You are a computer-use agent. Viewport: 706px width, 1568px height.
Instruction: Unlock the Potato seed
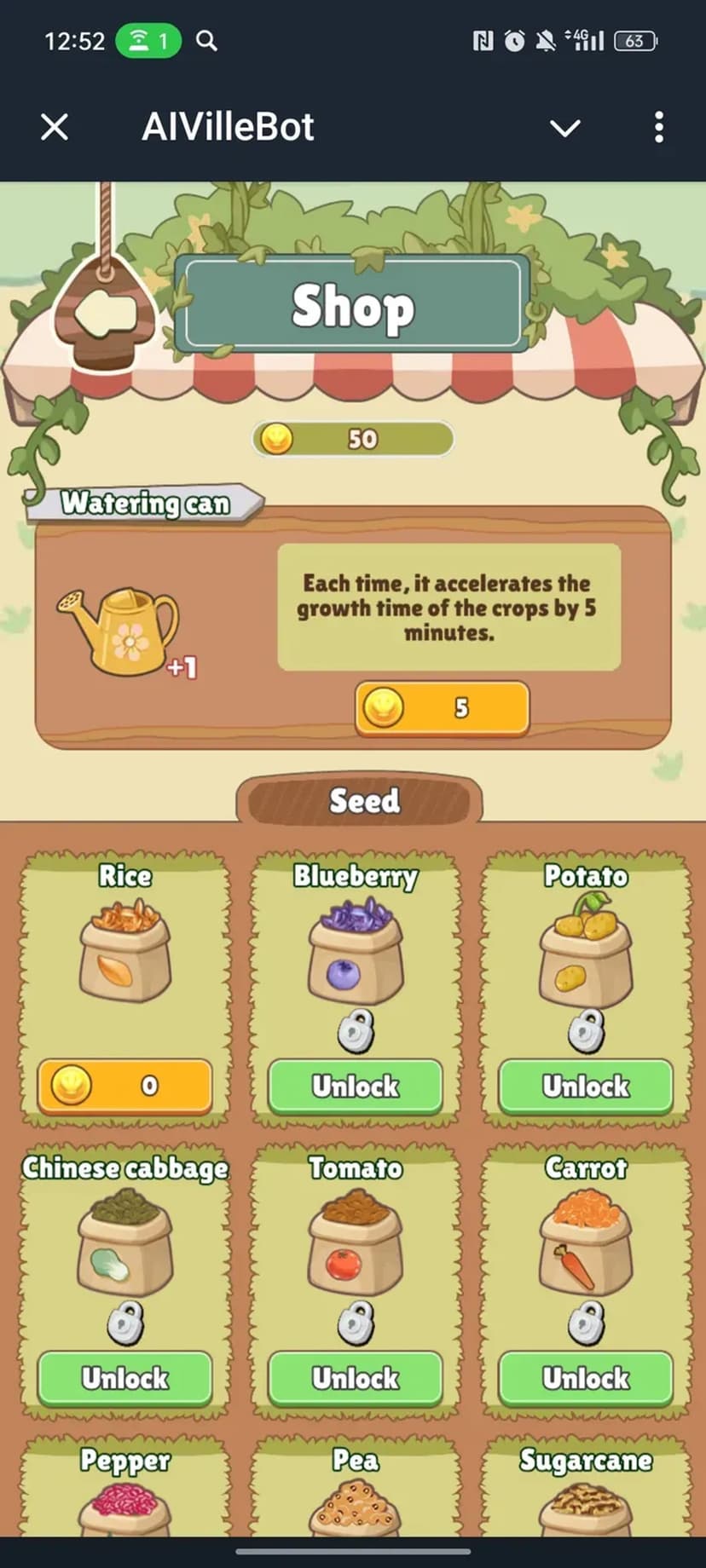point(586,1086)
